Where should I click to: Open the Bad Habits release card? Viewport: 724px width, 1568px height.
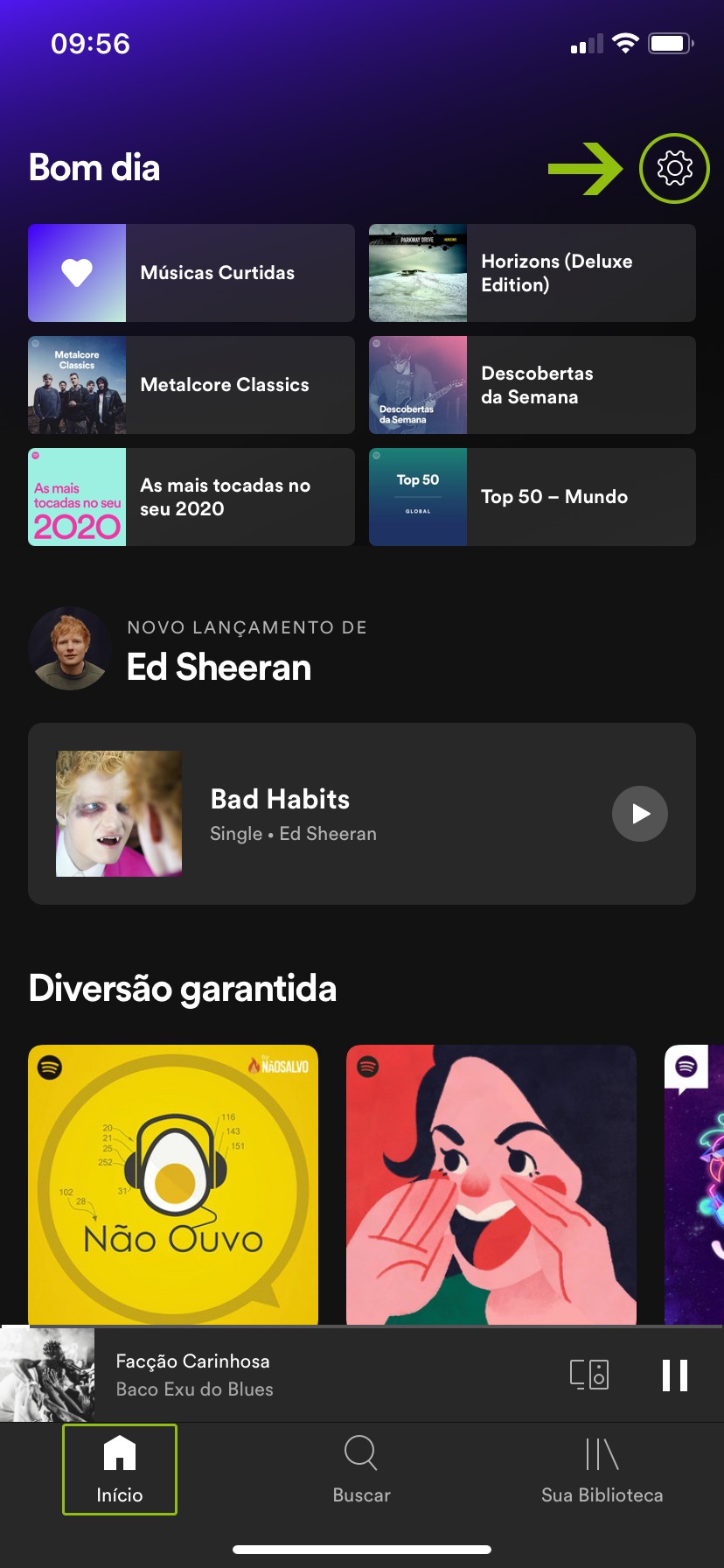(350, 814)
